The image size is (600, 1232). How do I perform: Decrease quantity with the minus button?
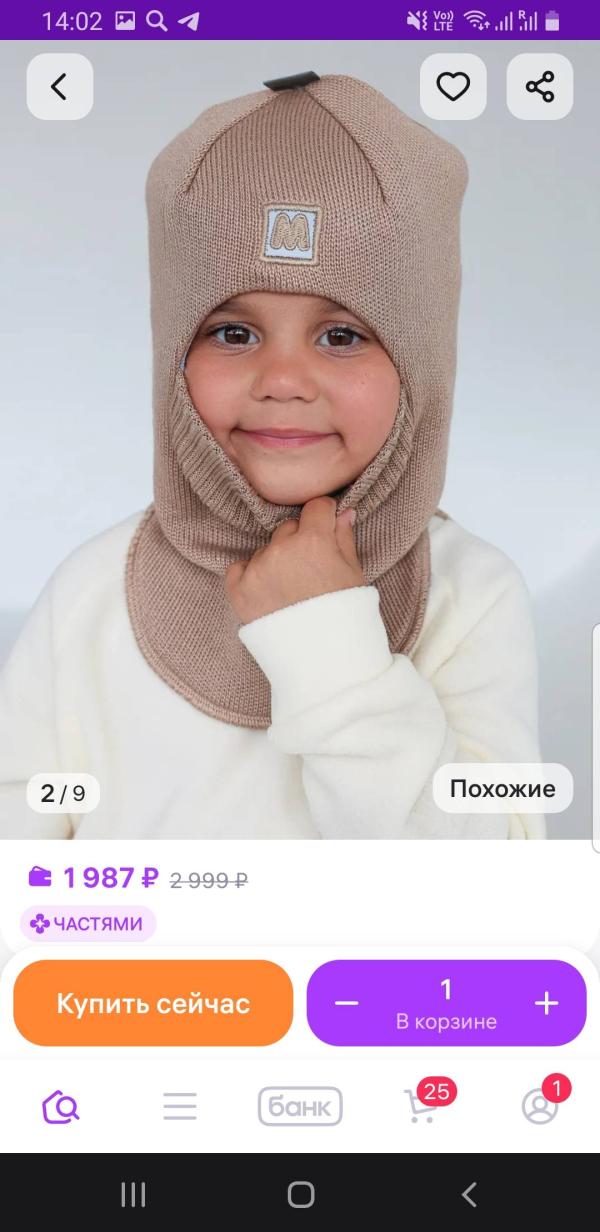(x=346, y=1003)
